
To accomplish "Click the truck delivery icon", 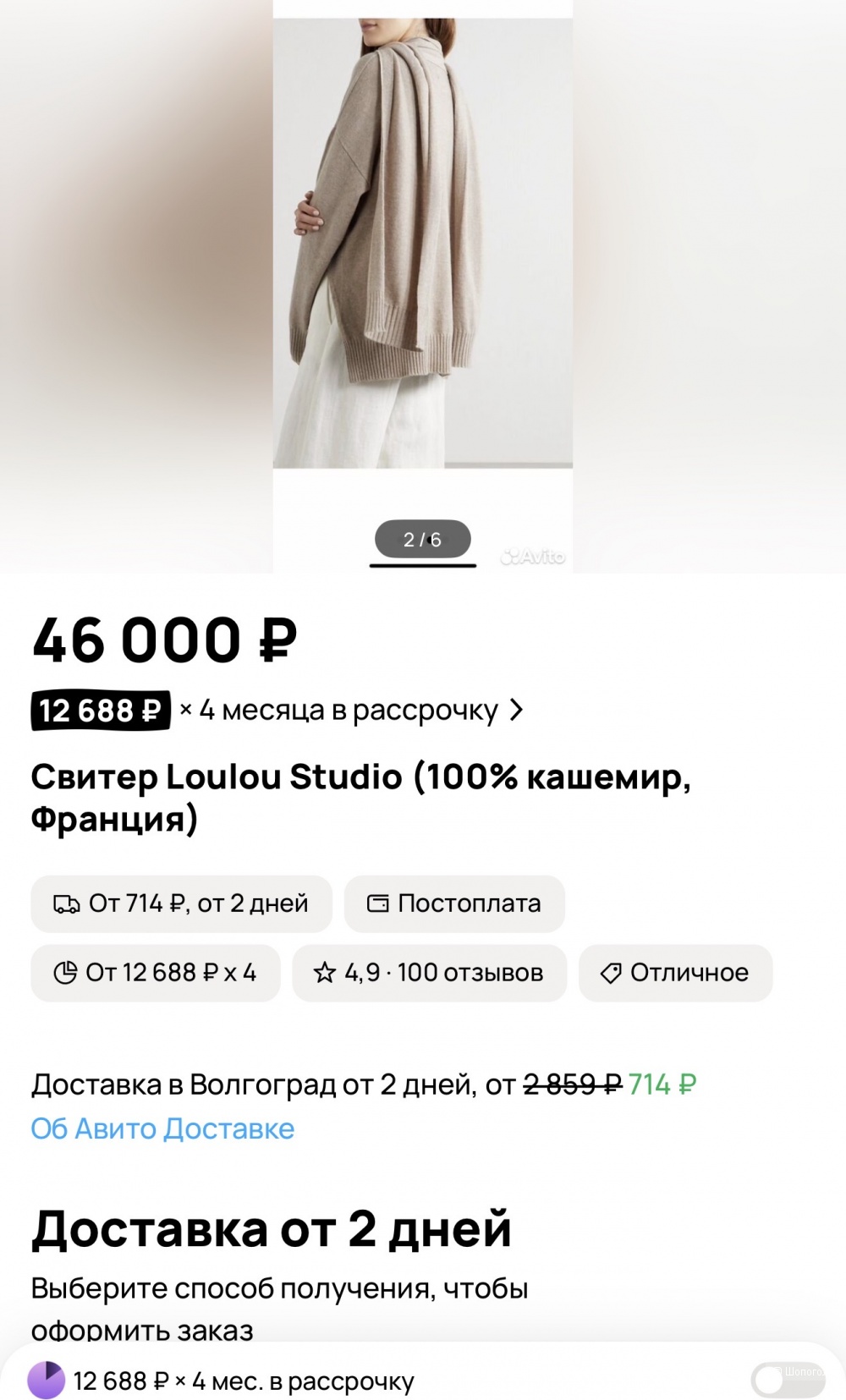I will [x=63, y=903].
